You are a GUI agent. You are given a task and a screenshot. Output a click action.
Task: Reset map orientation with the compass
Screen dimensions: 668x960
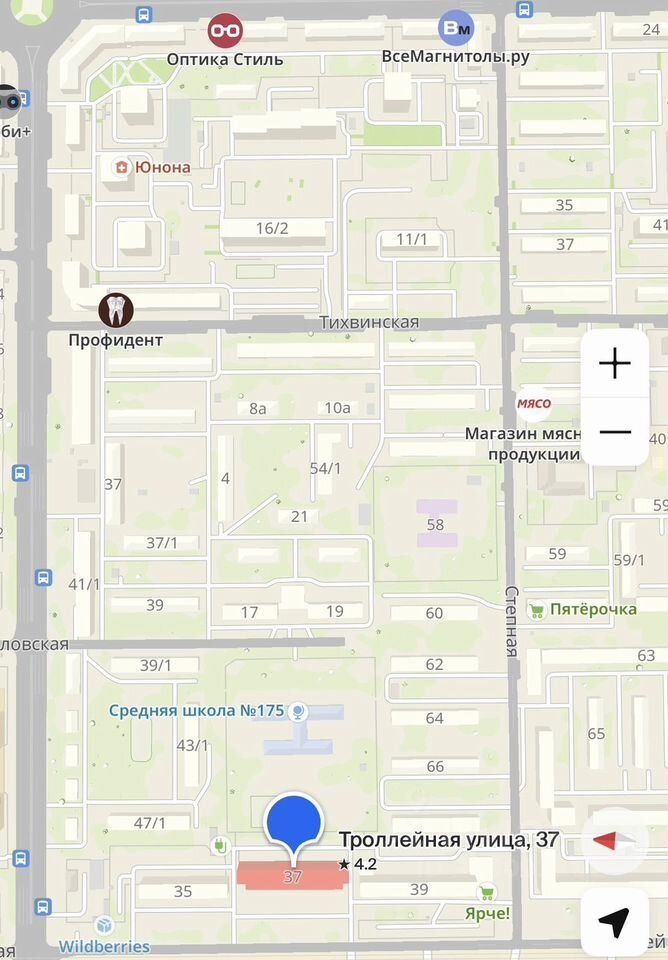[615, 842]
